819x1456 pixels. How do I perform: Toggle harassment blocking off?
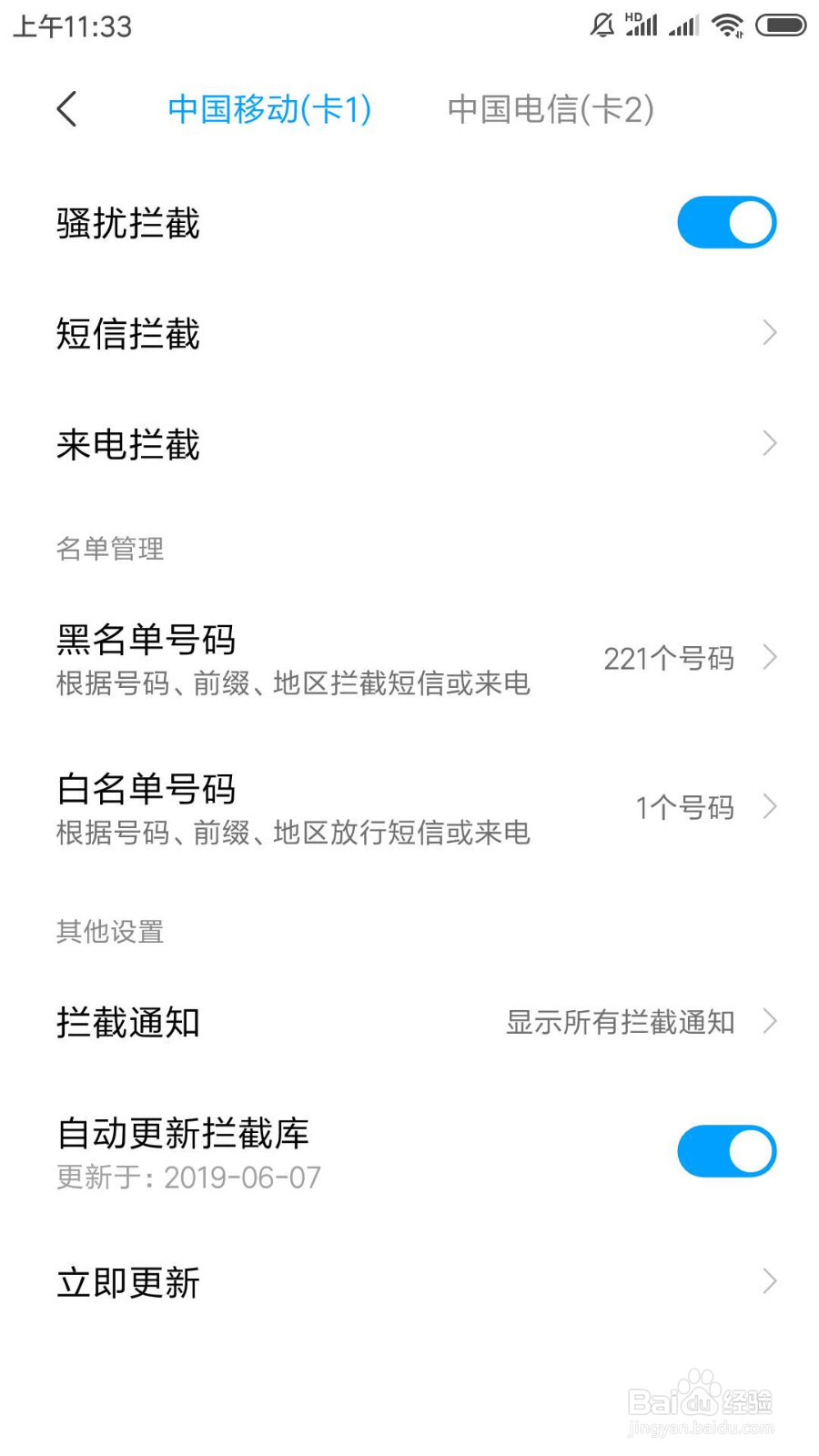(x=725, y=221)
